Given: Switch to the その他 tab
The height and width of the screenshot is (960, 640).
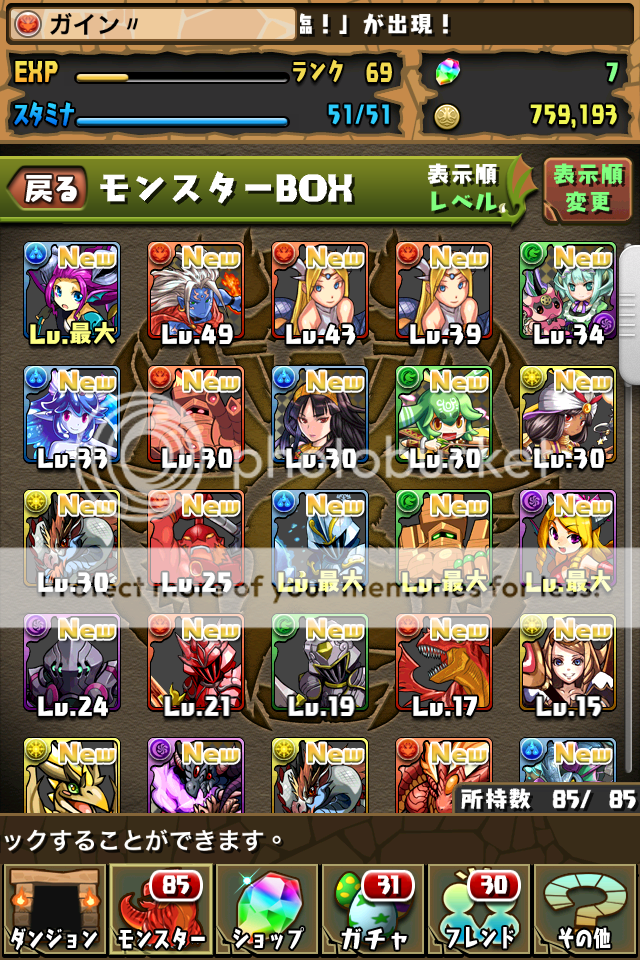Looking at the screenshot, I should click(586, 910).
